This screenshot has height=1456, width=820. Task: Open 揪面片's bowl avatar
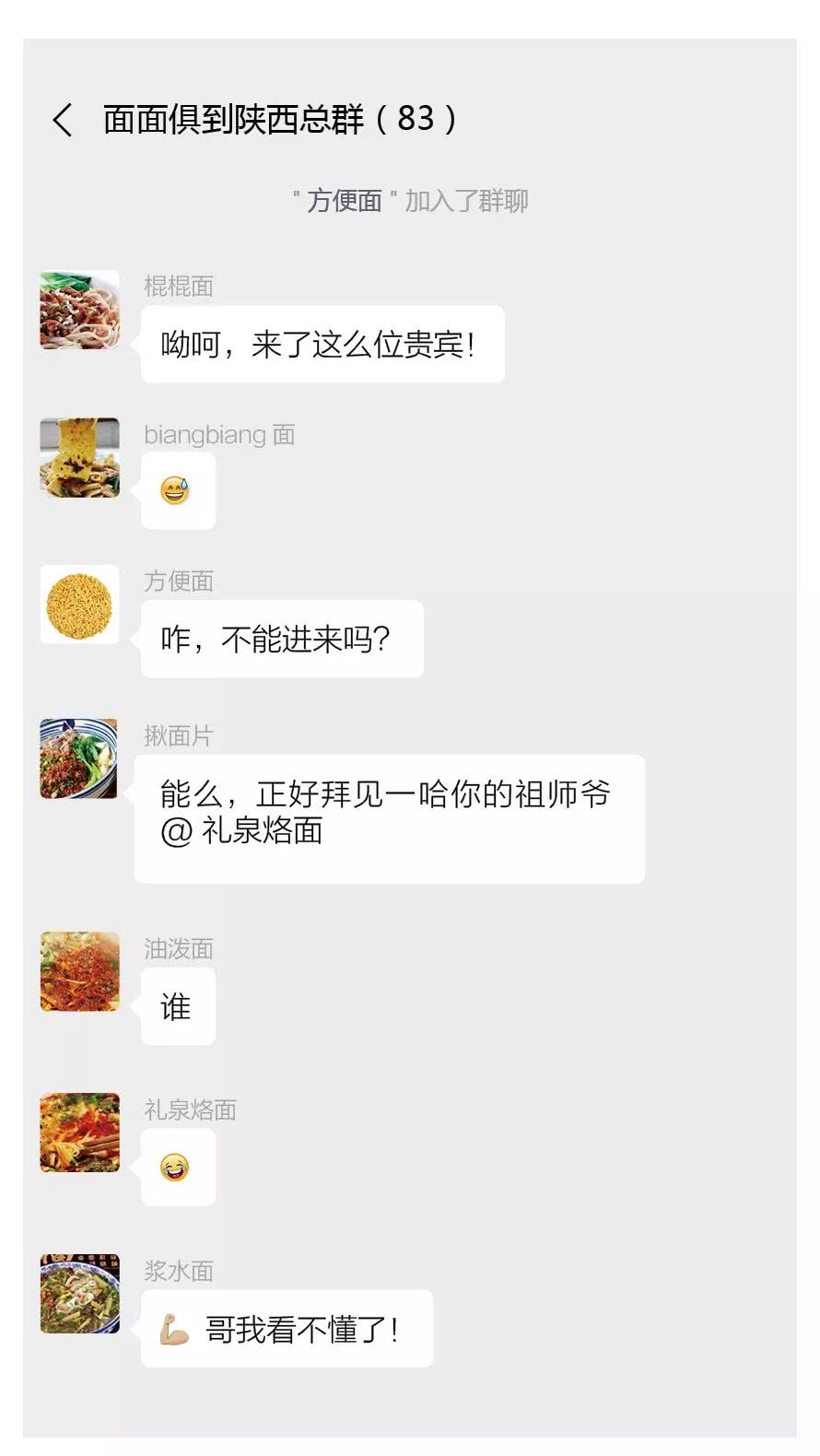pos(78,759)
